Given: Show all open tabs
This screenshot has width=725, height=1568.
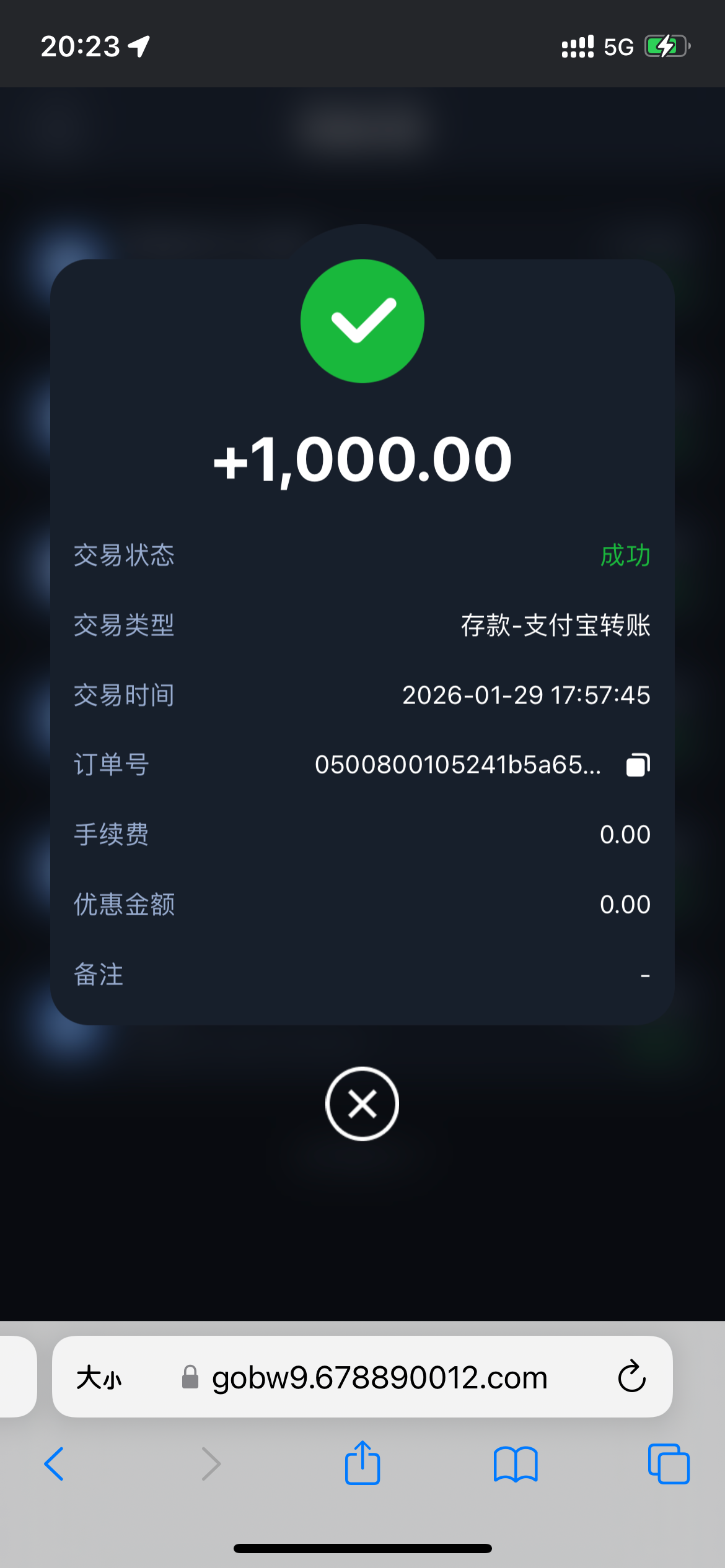Looking at the screenshot, I should 668,1464.
